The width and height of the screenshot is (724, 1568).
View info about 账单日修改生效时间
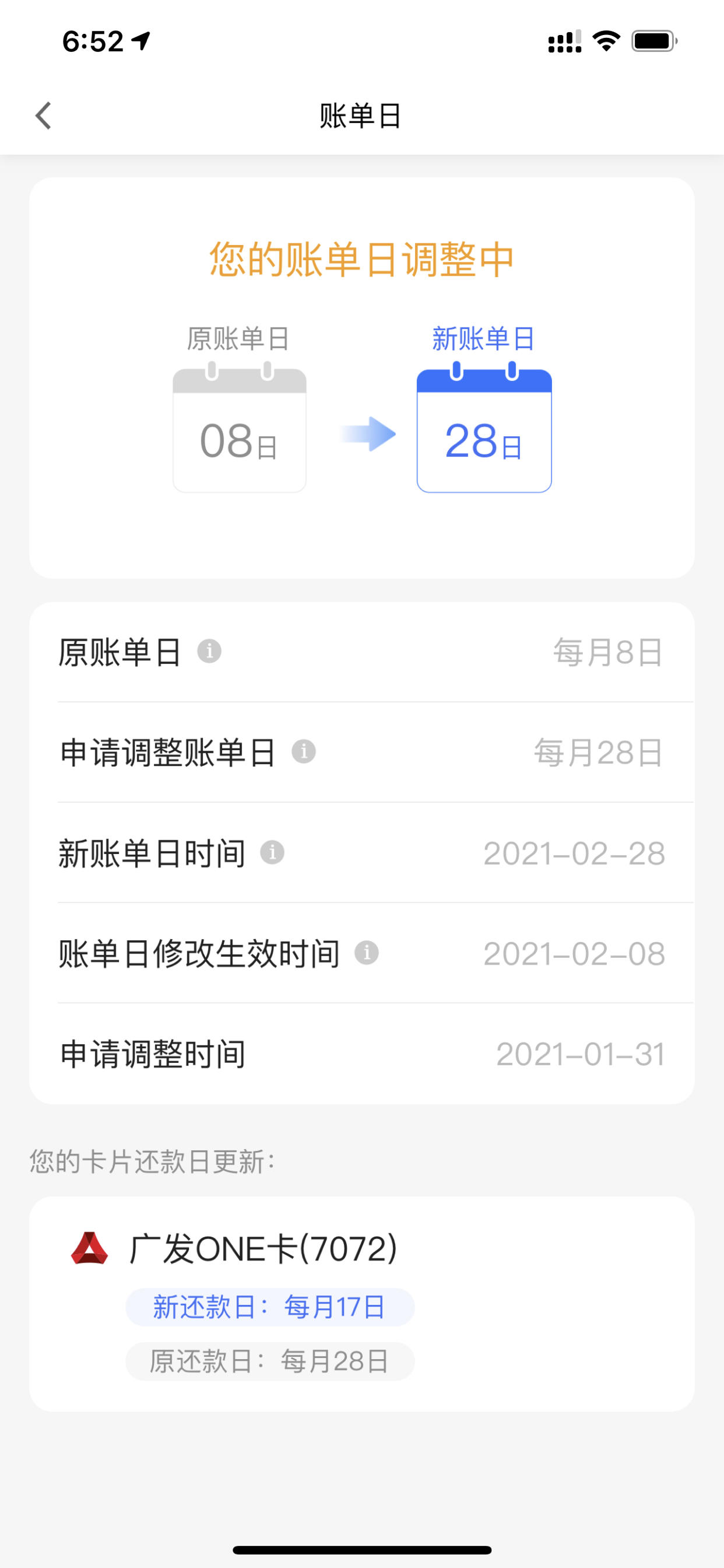tap(366, 953)
